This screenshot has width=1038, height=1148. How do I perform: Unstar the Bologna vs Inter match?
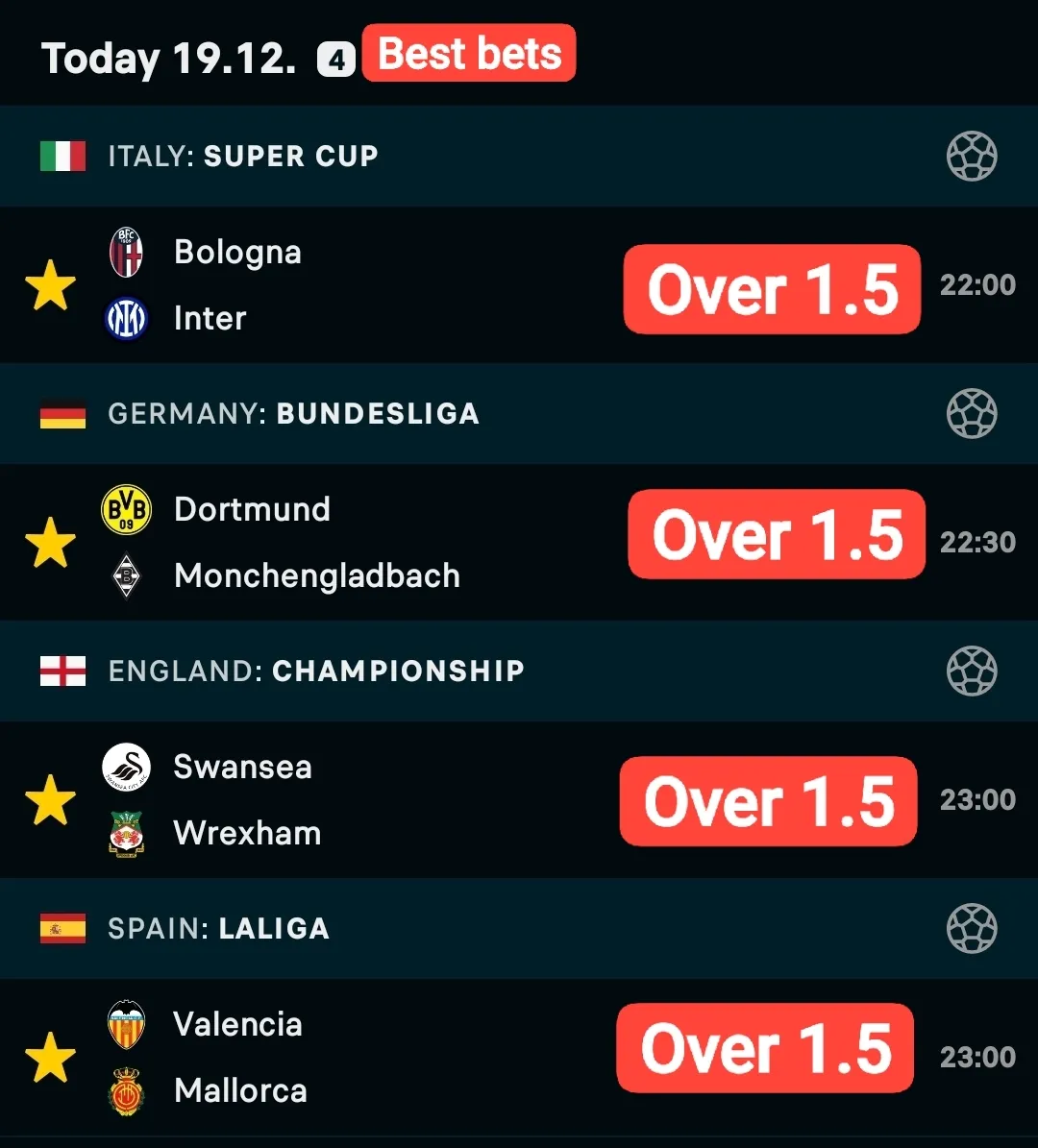tap(50, 285)
